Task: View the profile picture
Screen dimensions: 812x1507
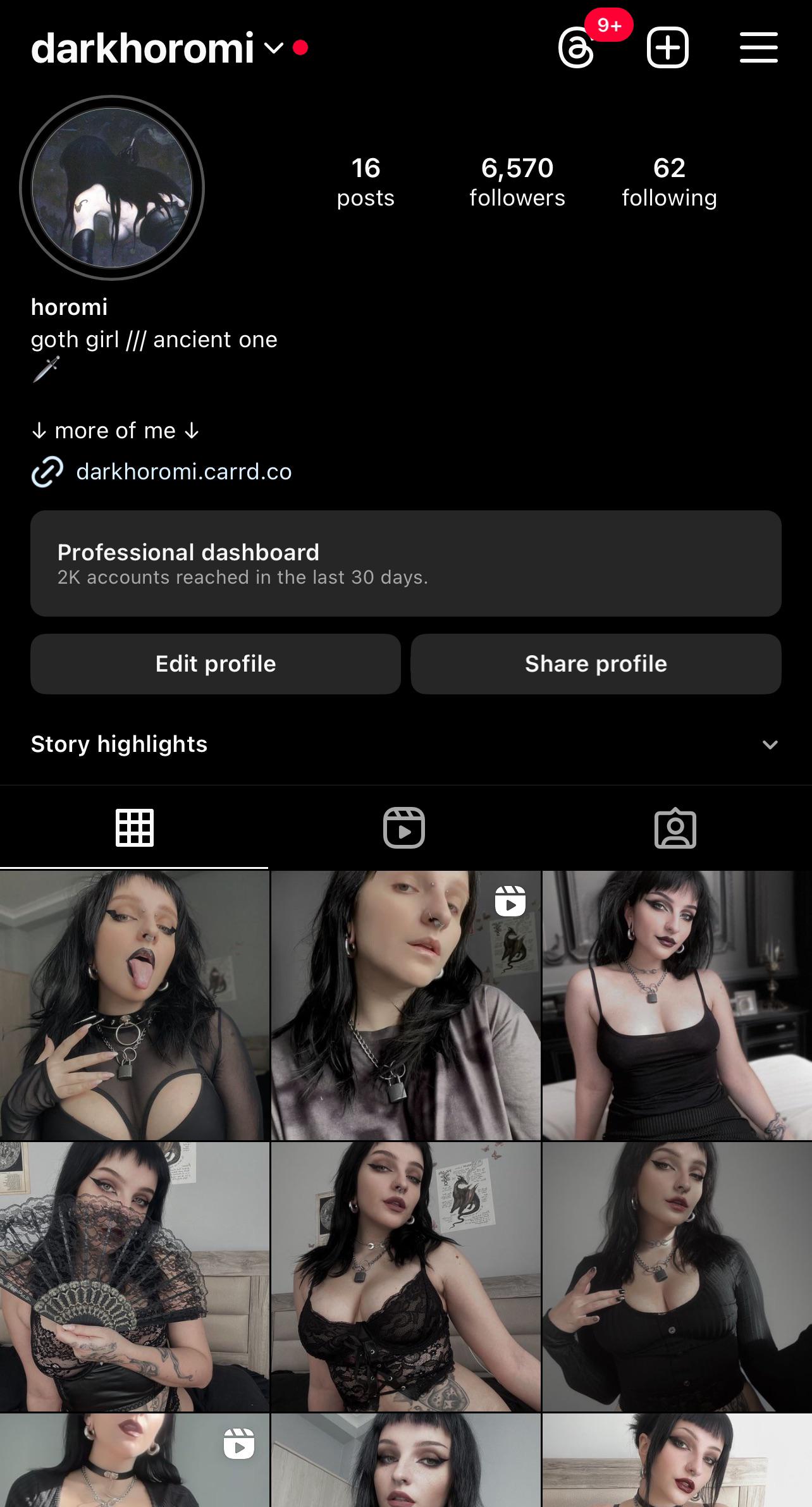Action: click(x=112, y=188)
